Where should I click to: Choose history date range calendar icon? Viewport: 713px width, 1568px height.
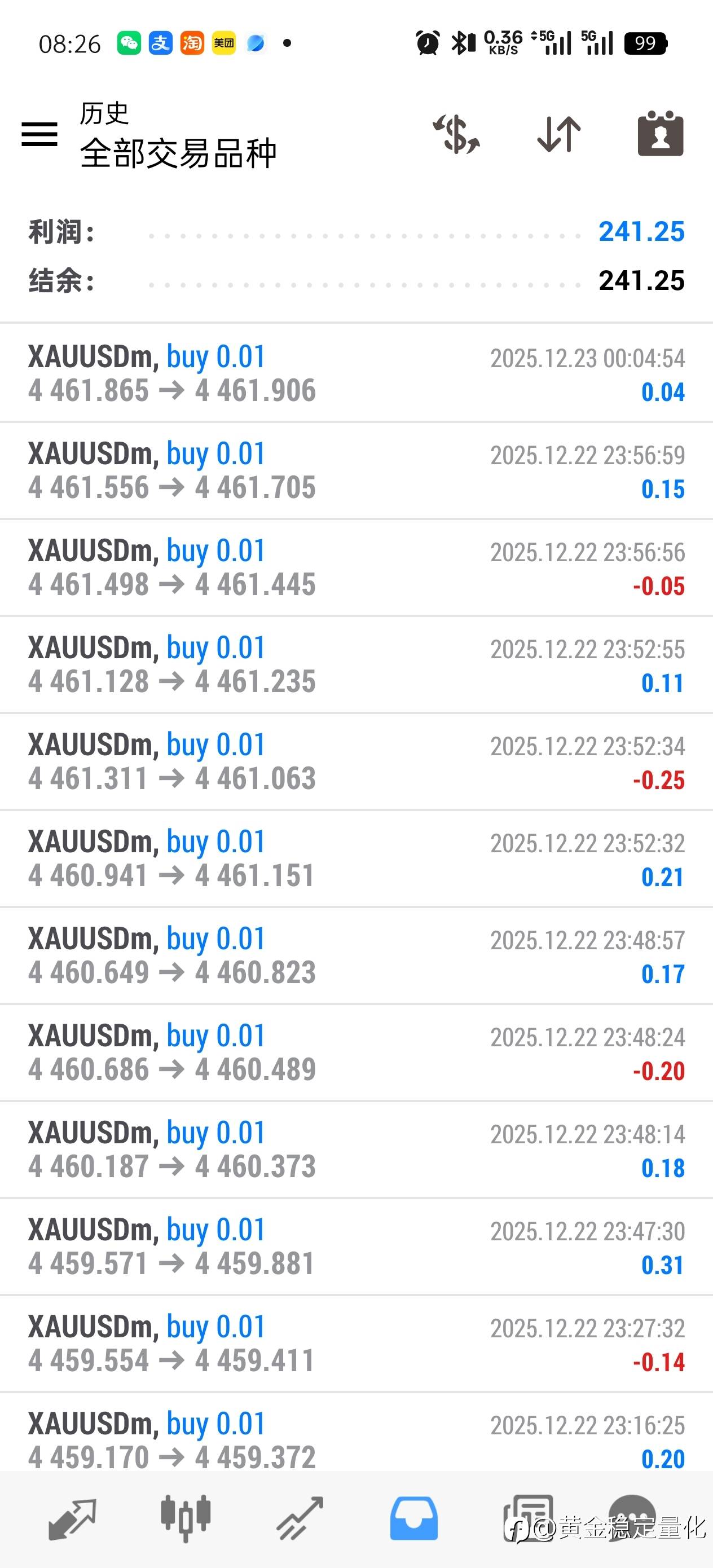click(x=661, y=133)
